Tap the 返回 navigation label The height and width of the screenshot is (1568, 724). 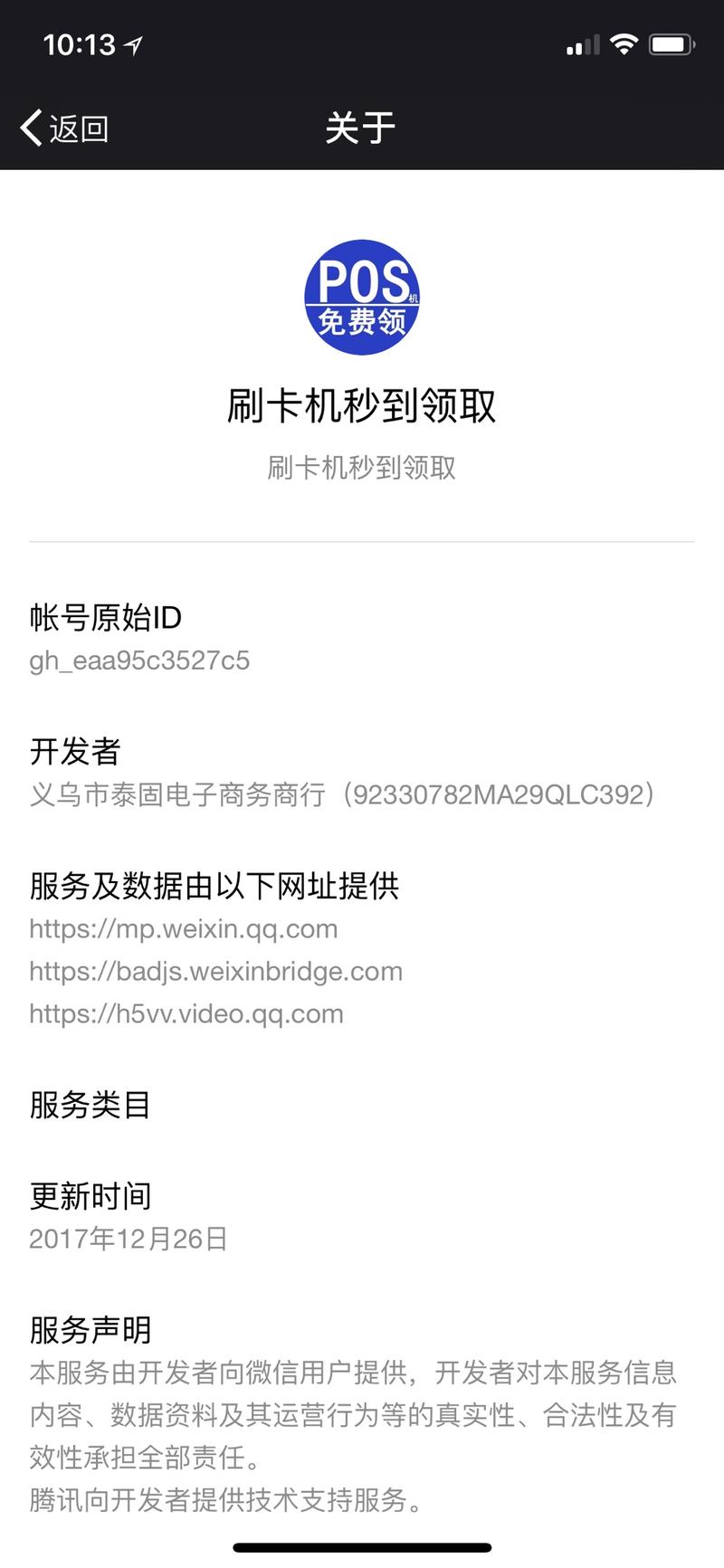80,128
